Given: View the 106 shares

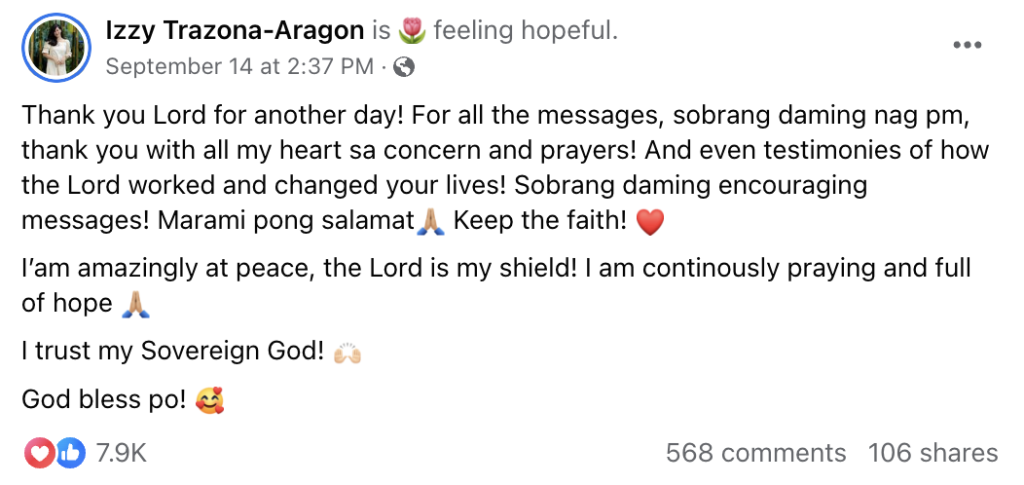Looking at the screenshot, I should point(932,453).
